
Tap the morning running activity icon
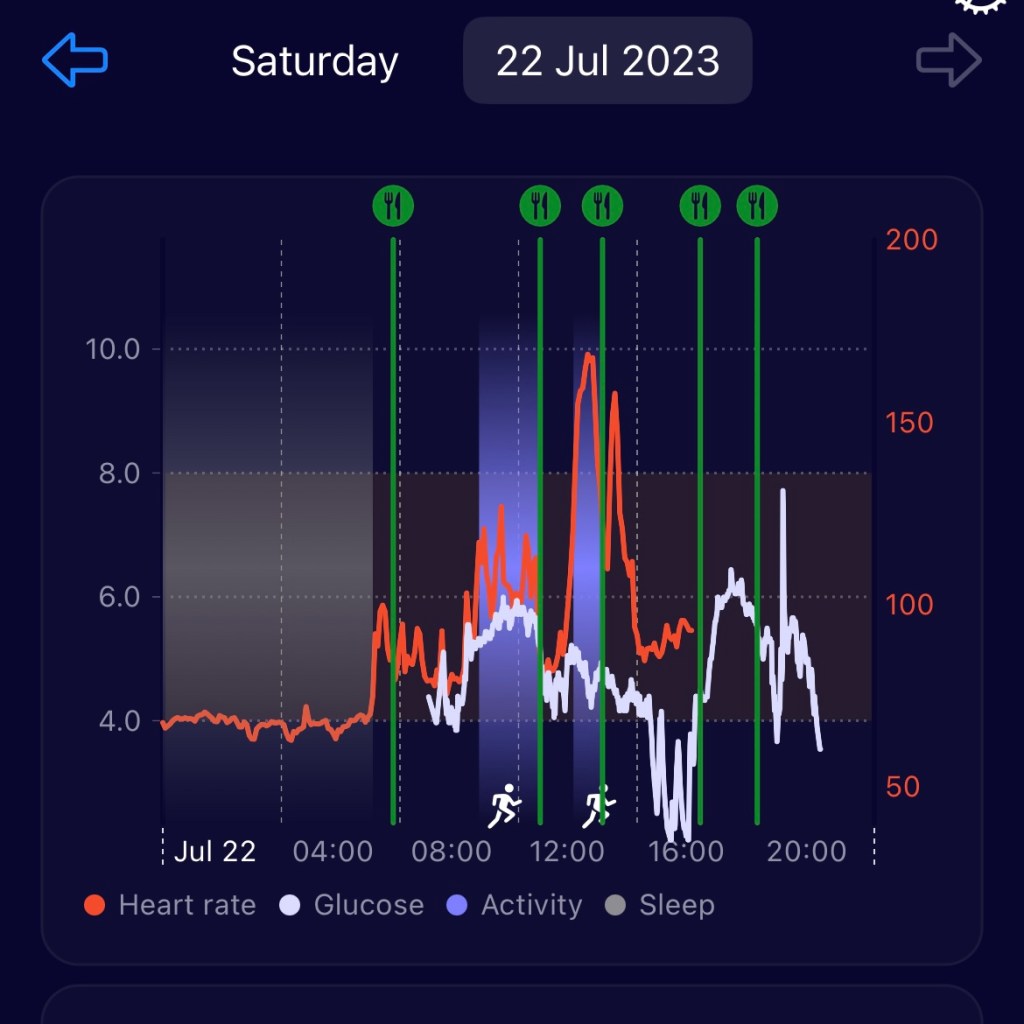click(505, 805)
